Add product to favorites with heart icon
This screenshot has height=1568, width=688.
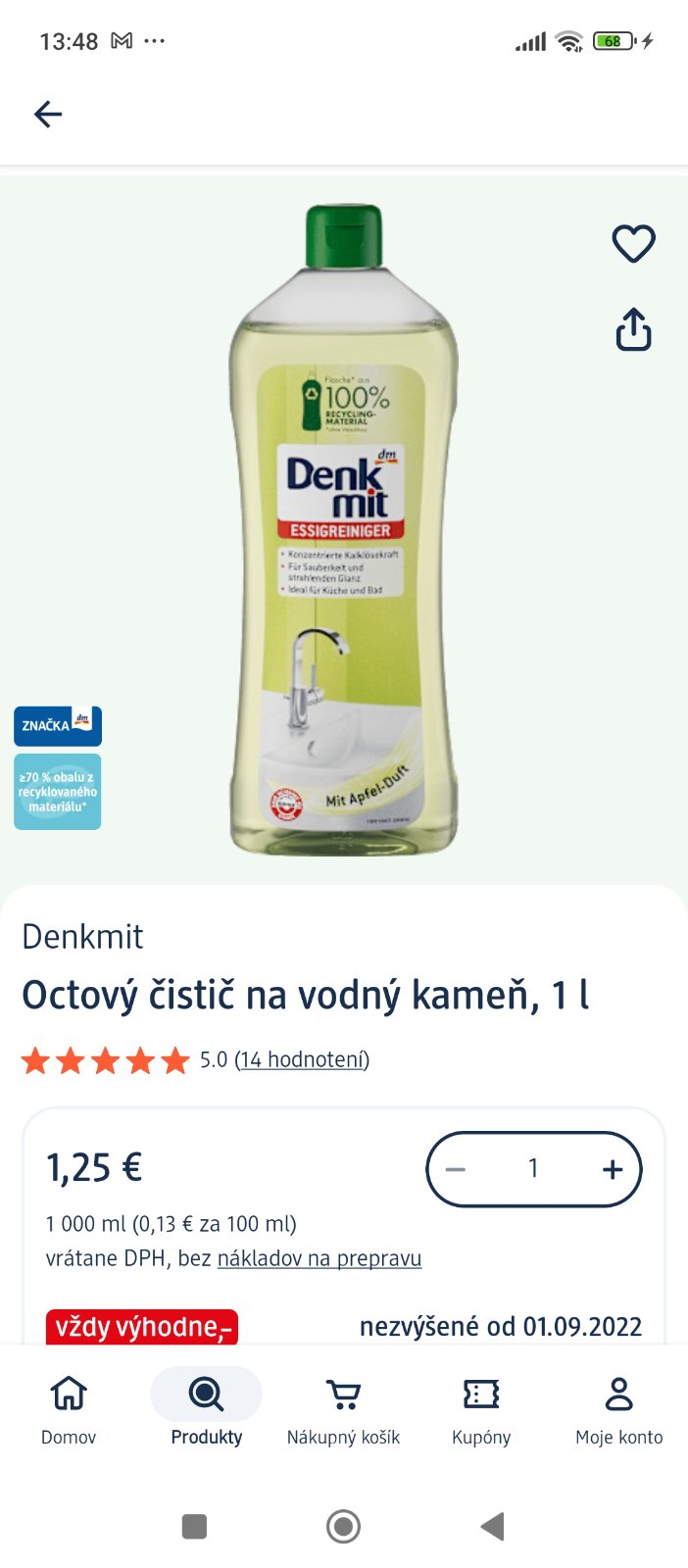tap(633, 243)
